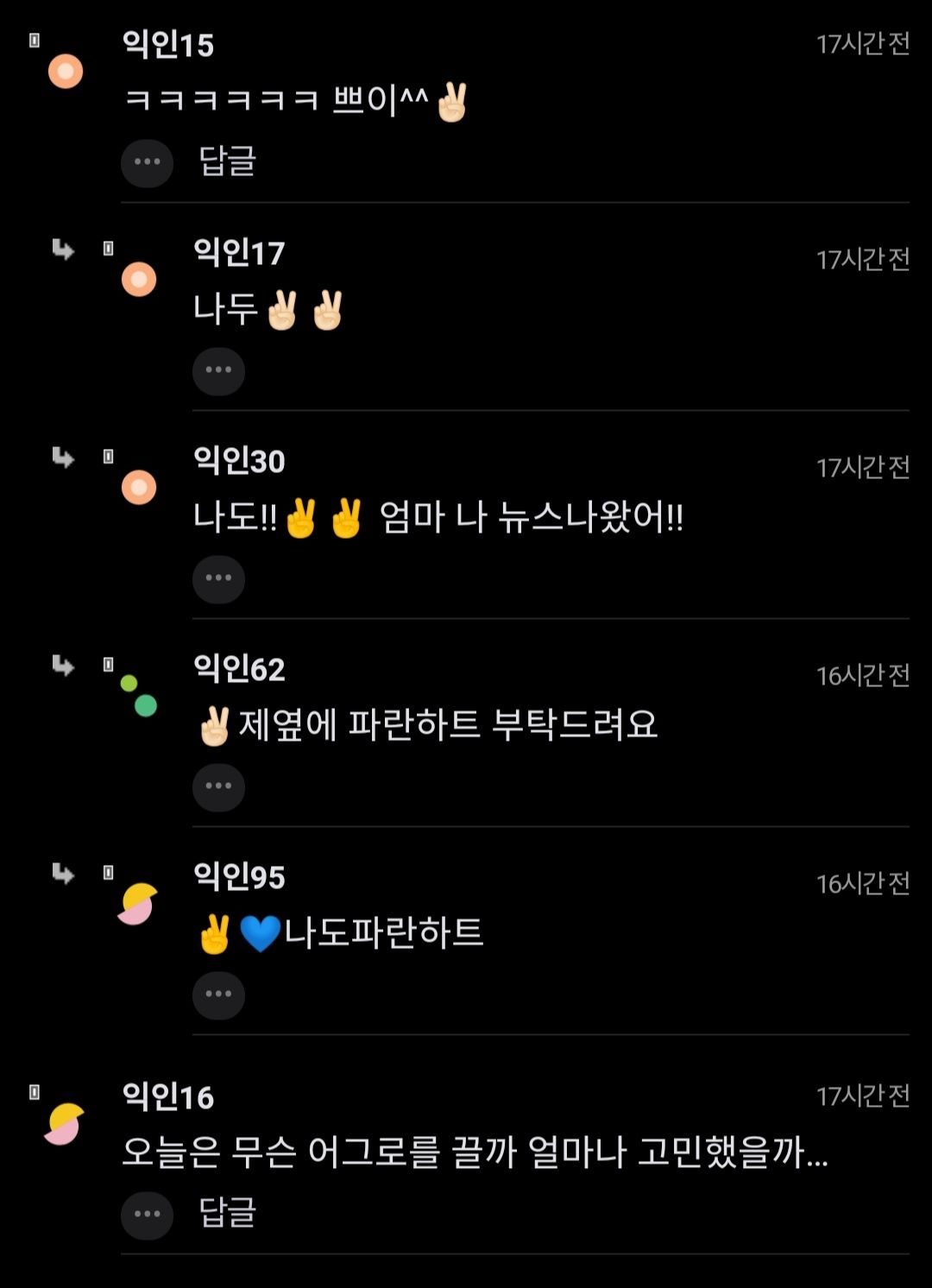Open the more options on 익인17's reply
This screenshot has height=1288, width=932.
coord(218,370)
